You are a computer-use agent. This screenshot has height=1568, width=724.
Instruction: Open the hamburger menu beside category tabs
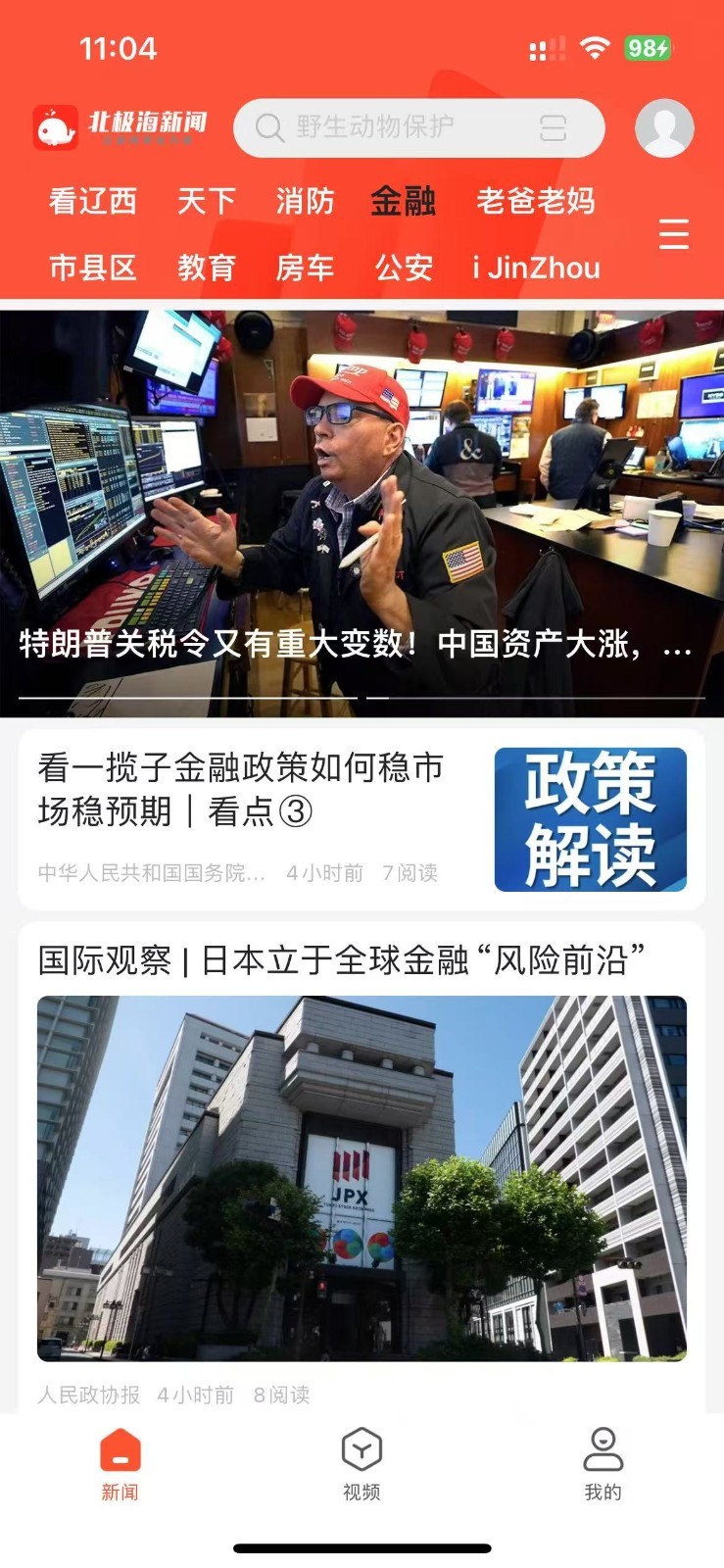pyautogui.click(x=674, y=235)
